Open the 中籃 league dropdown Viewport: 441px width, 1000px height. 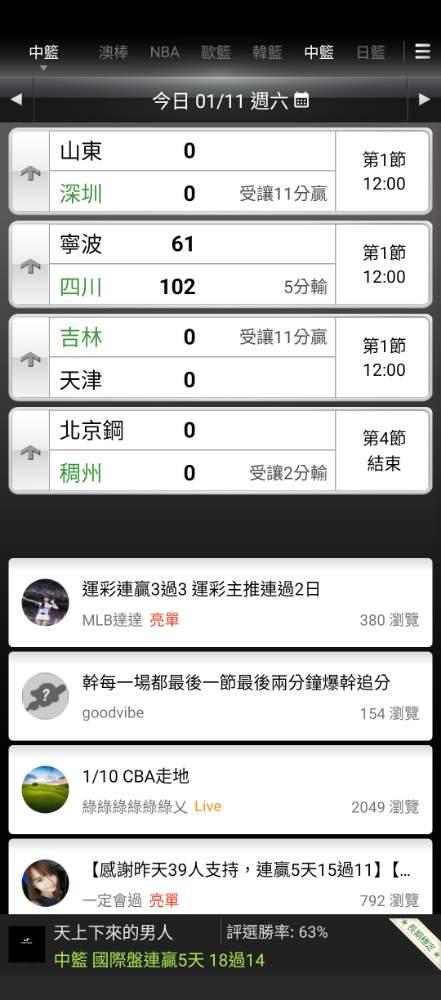click(x=44, y=55)
